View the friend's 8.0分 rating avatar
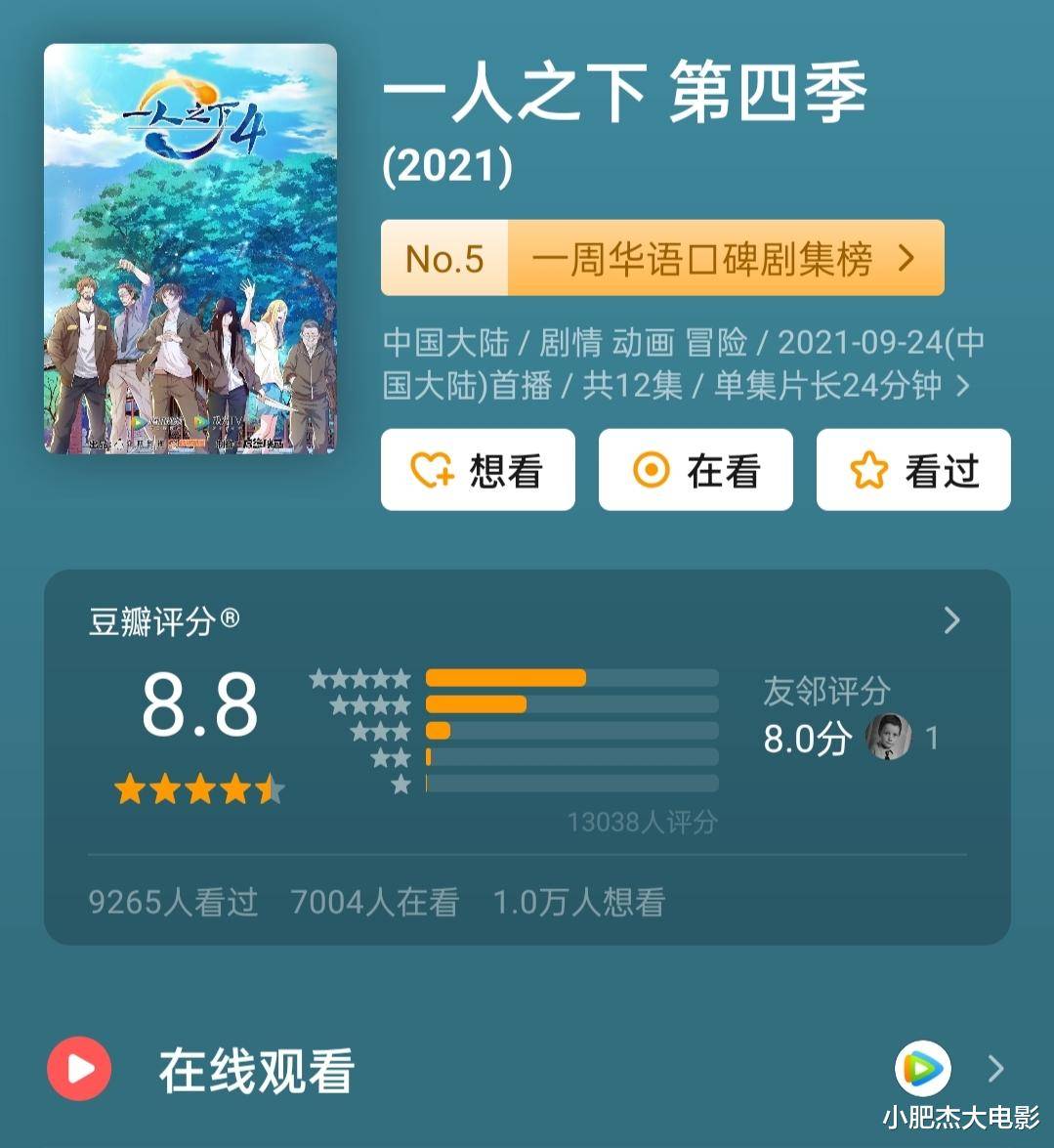Image resolution: width=1054 pixels, height=1148 pixels. tap(888, 737)
